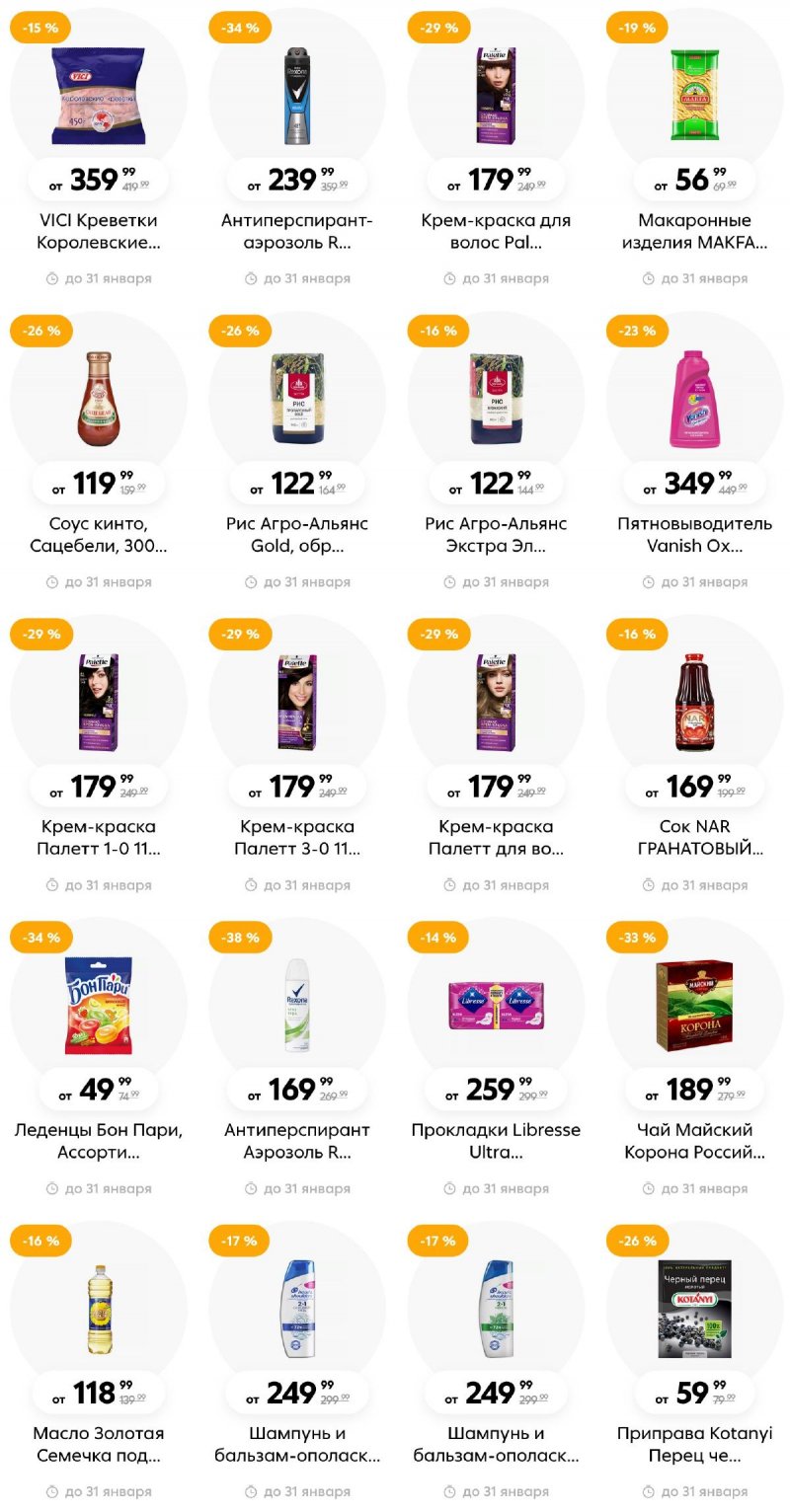Open the VICI Креветки Королевские product card
Viewport: 790px width, 1512px height.
(x=98, y=99)
